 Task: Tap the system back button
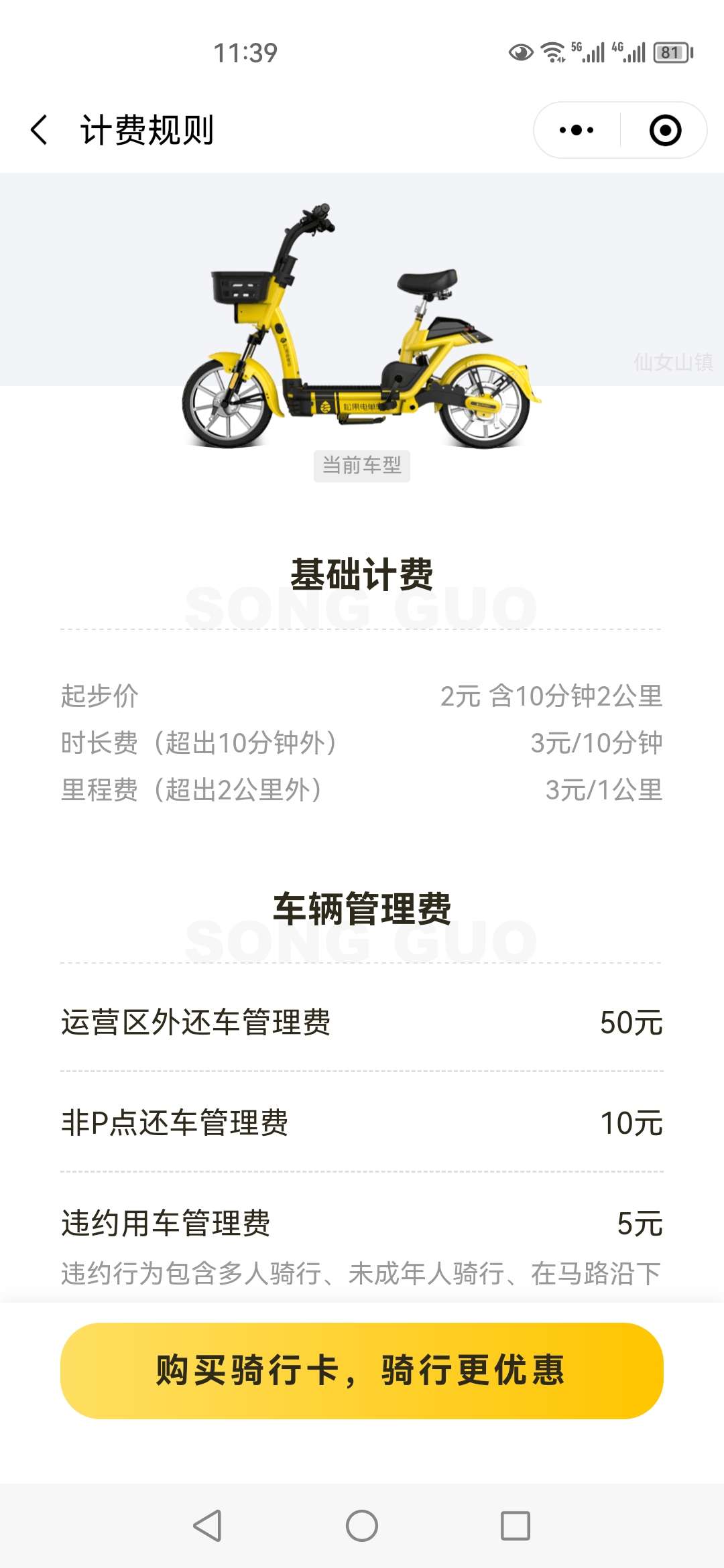coord(207,1526)
